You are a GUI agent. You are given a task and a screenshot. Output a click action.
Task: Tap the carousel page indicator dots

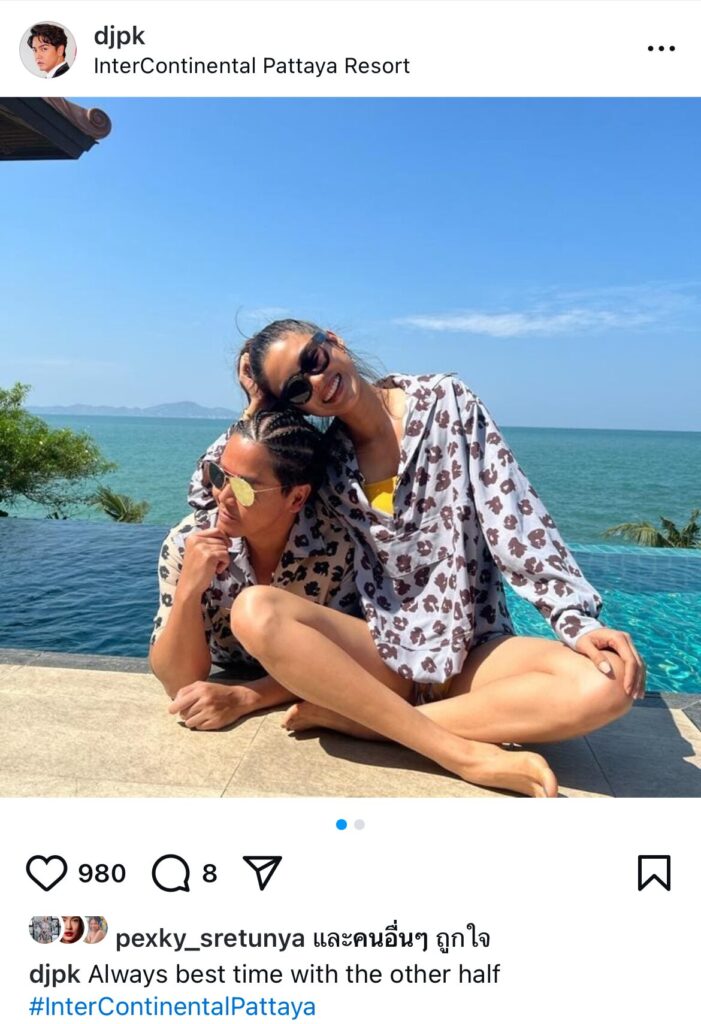pos(350,824)
